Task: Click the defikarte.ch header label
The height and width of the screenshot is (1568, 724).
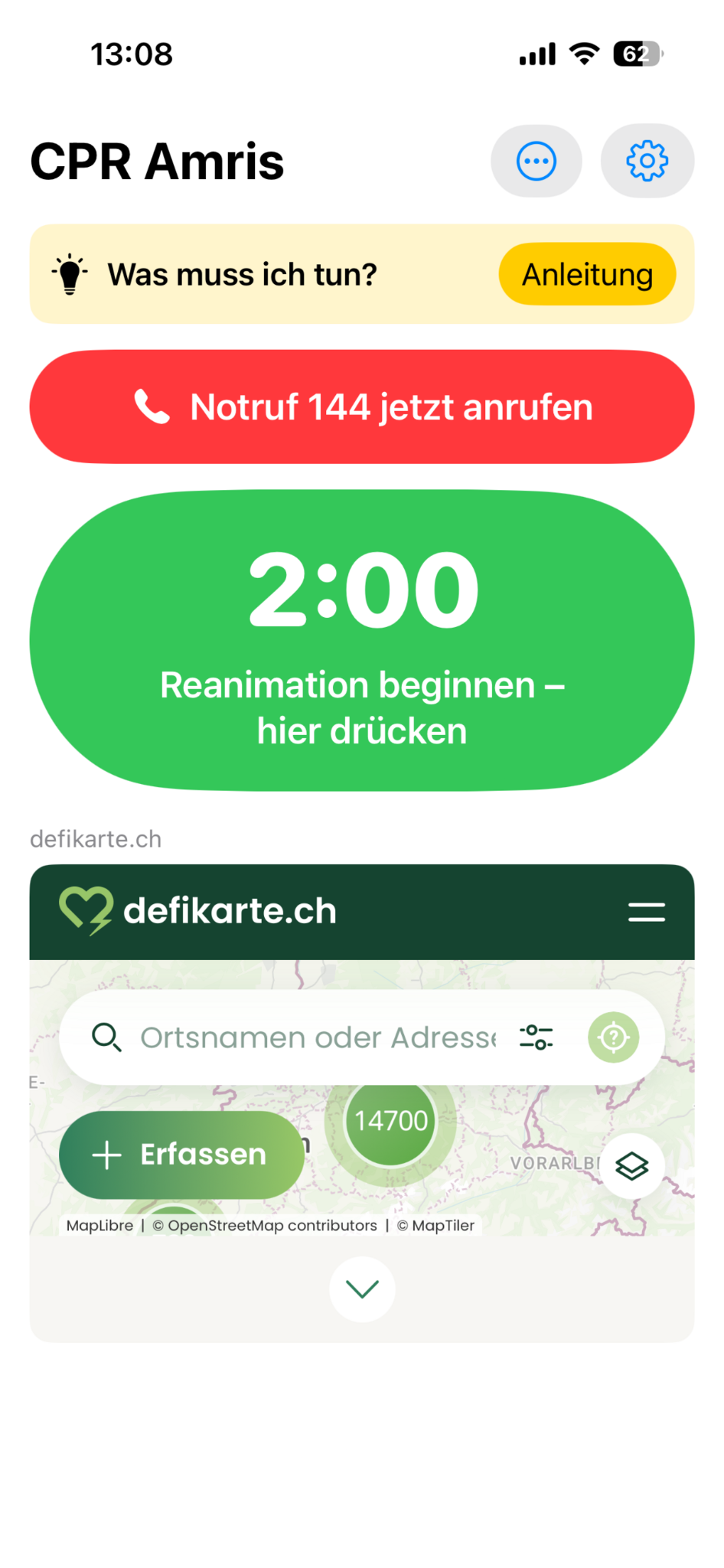Action: [x=230, y=910]
